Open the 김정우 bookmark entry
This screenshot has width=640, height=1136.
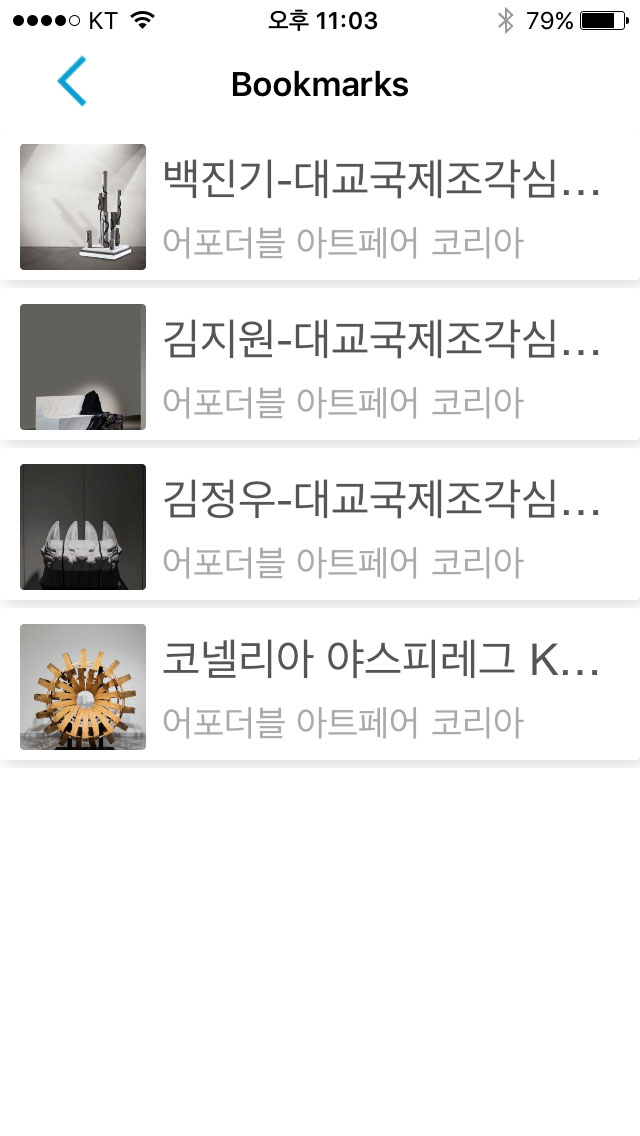pos(320,526)
